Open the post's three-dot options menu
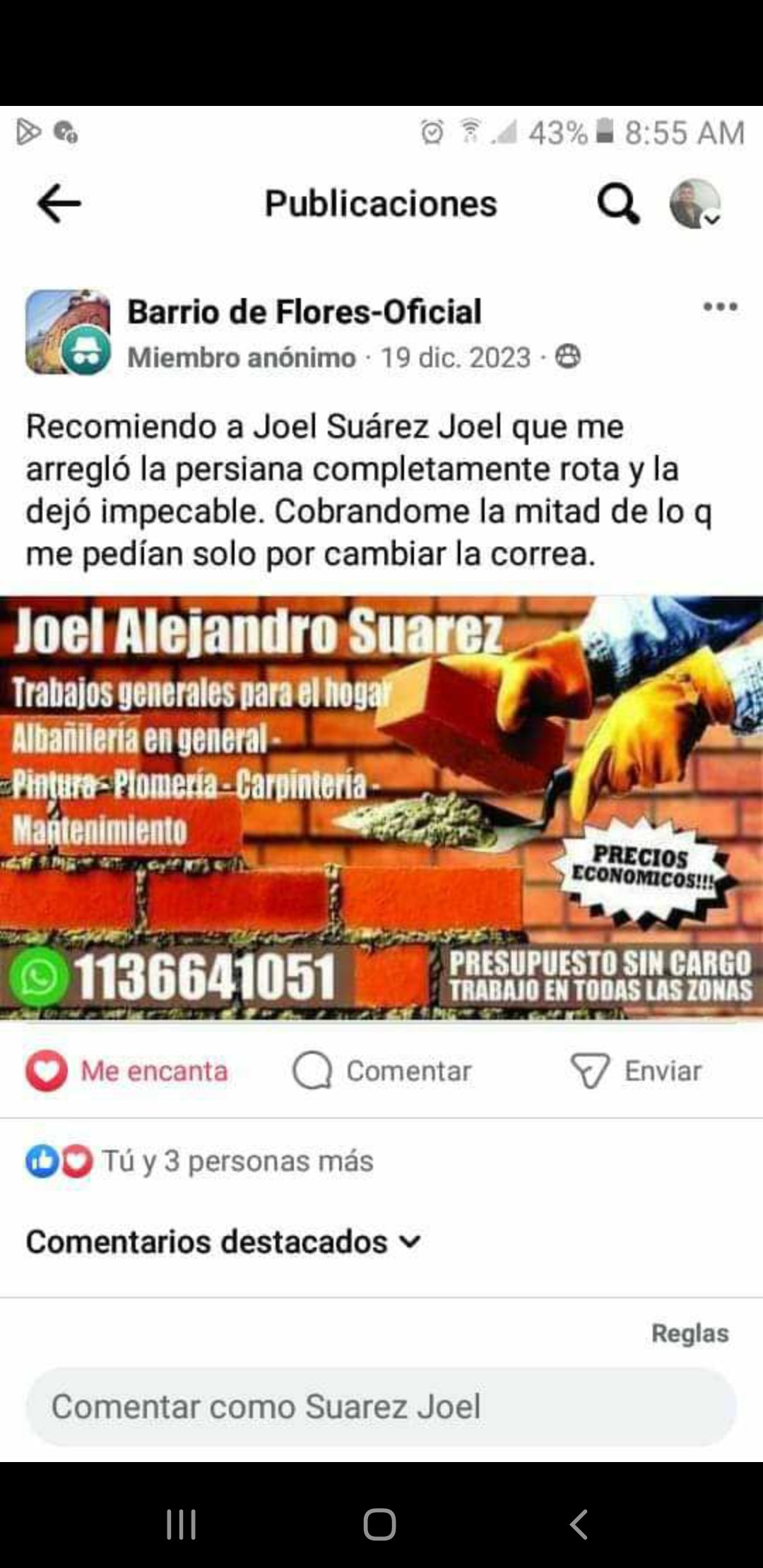Viewport: 763px width, 1568px height. [x=720, y=307]
